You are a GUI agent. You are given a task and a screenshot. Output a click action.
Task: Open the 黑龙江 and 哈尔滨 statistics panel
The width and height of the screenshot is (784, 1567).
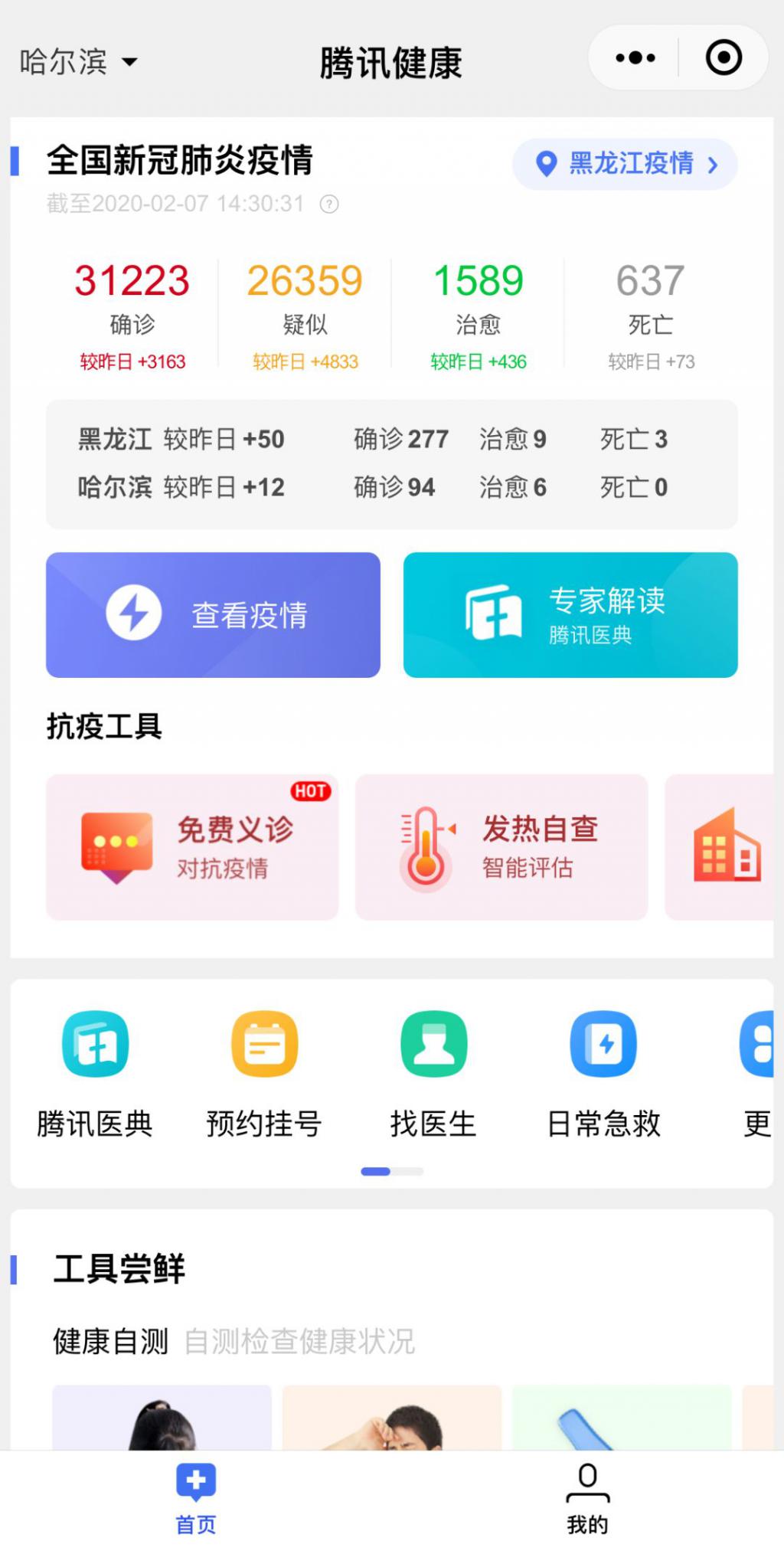coord(391,464)
